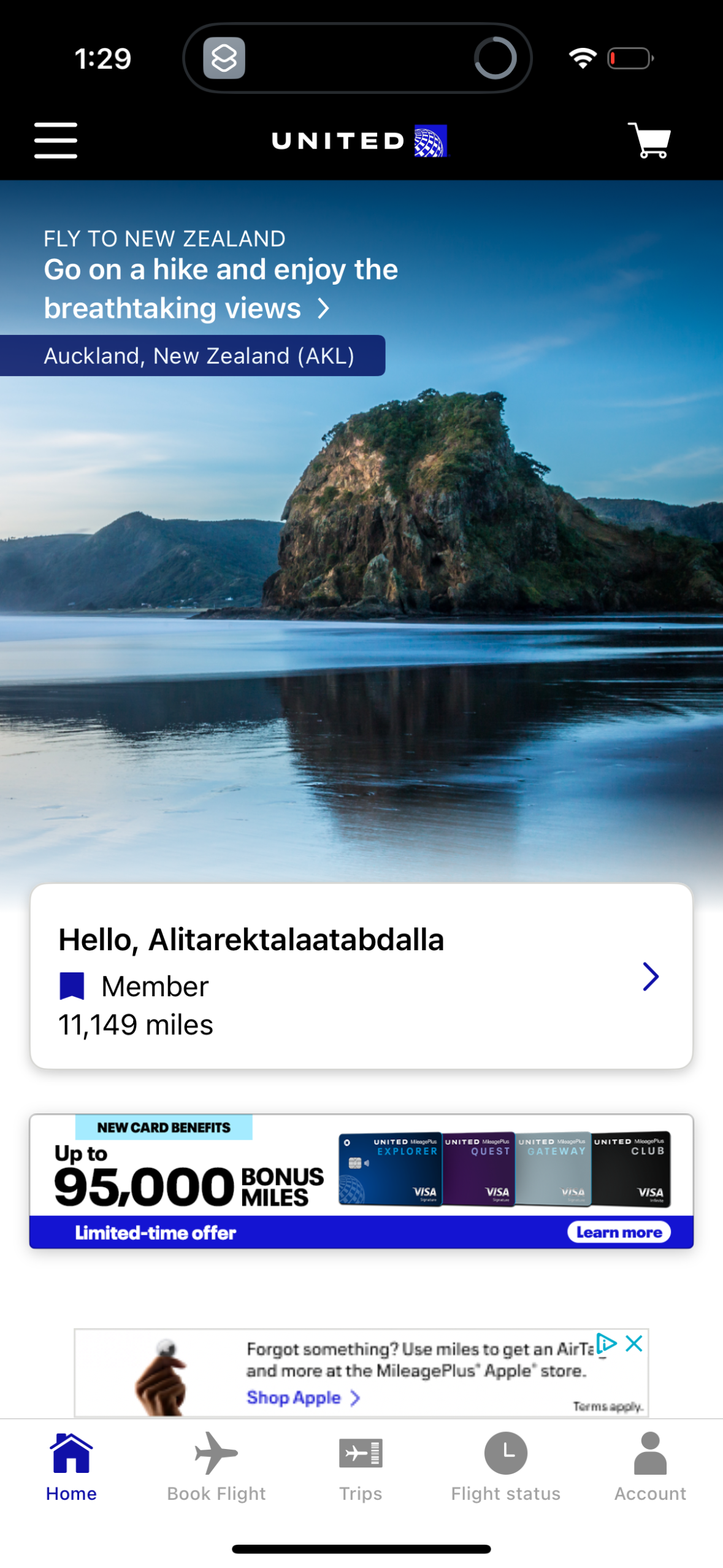723x1568 pixels.
Task: Open the breathtaking views banner chevron
Action: click(324, 309)
